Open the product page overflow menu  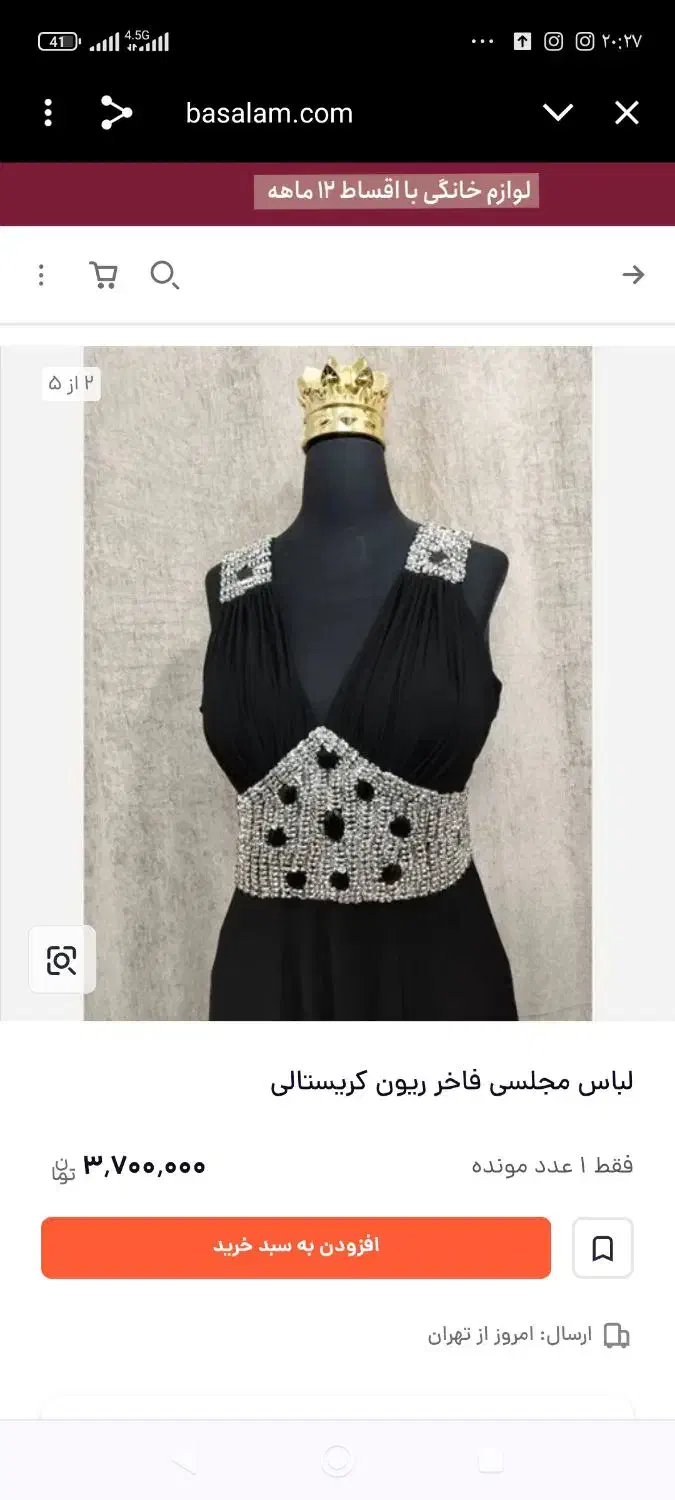[41, 275]
